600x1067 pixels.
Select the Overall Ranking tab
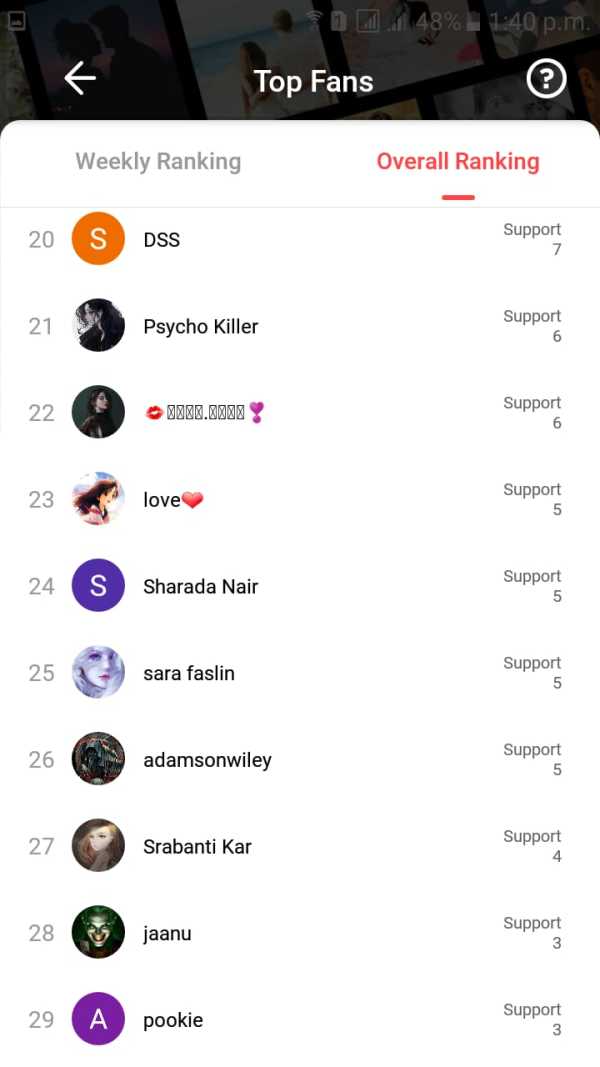pos(458,162)
